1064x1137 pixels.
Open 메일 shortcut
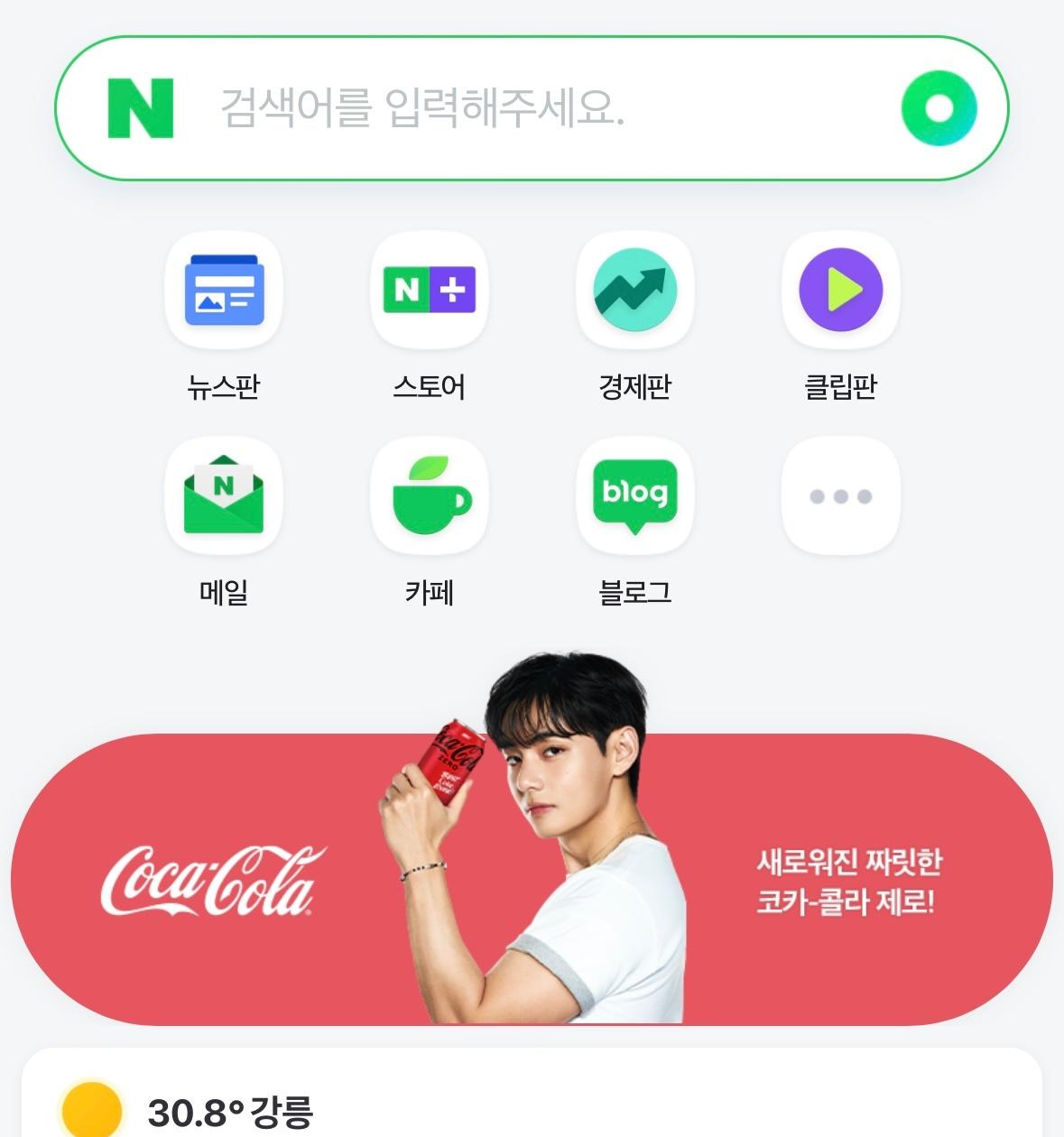pyautogui.click(x=224, y=496)
